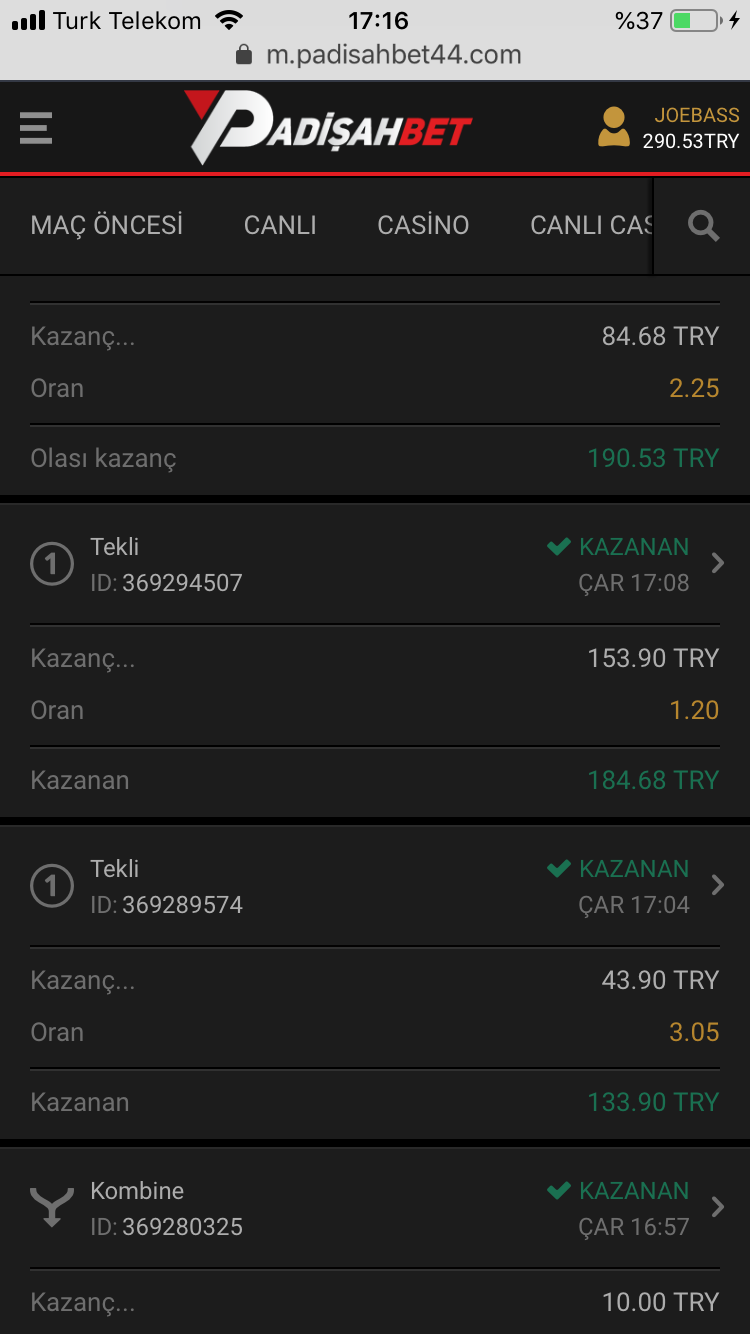Screen dimensions: 750x1334
Task: Open Kombine bet ID 369280325 details
Action: pyautogui.click(x=375, y=1209)
